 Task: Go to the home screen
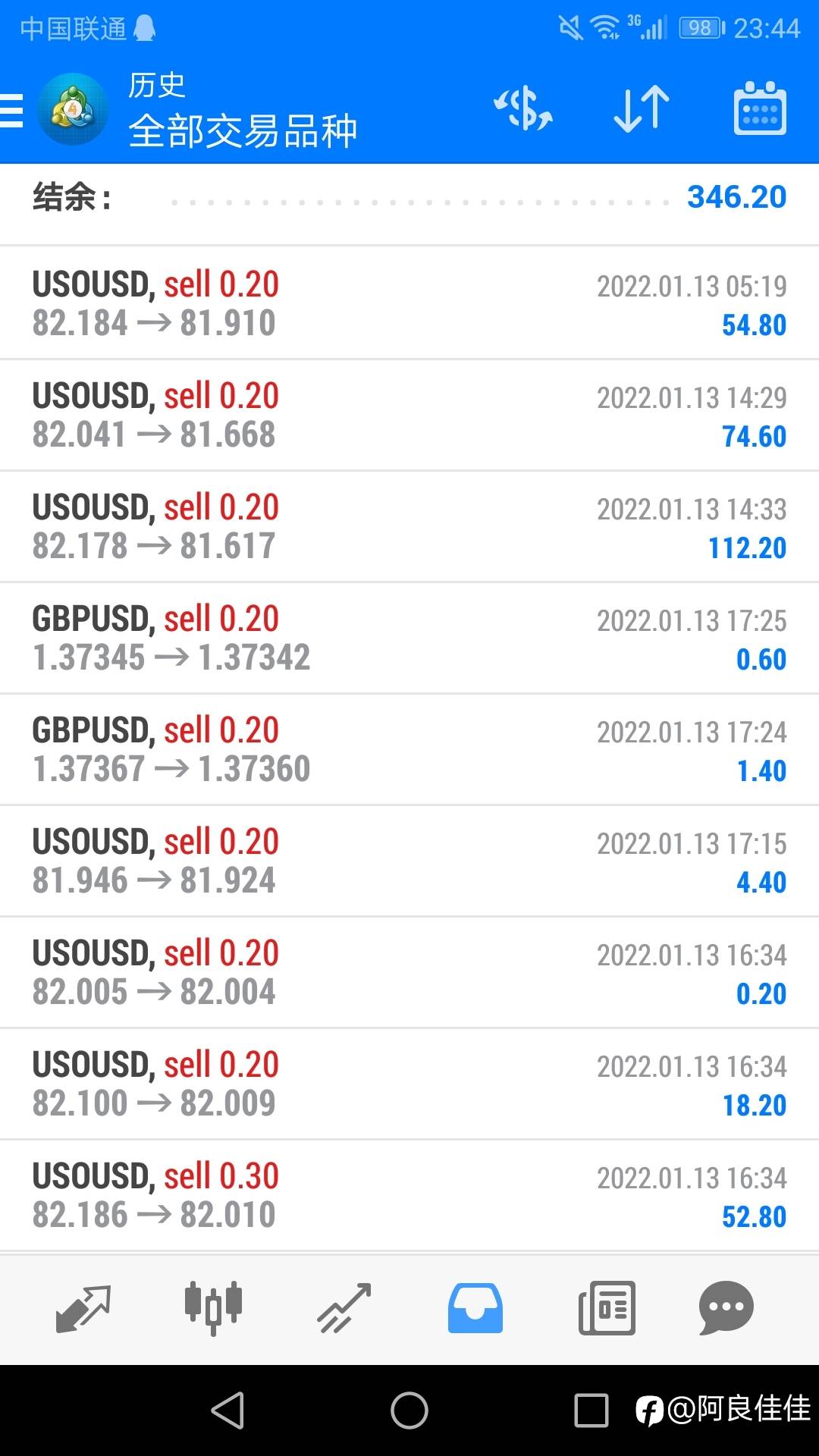(409, 1410)
